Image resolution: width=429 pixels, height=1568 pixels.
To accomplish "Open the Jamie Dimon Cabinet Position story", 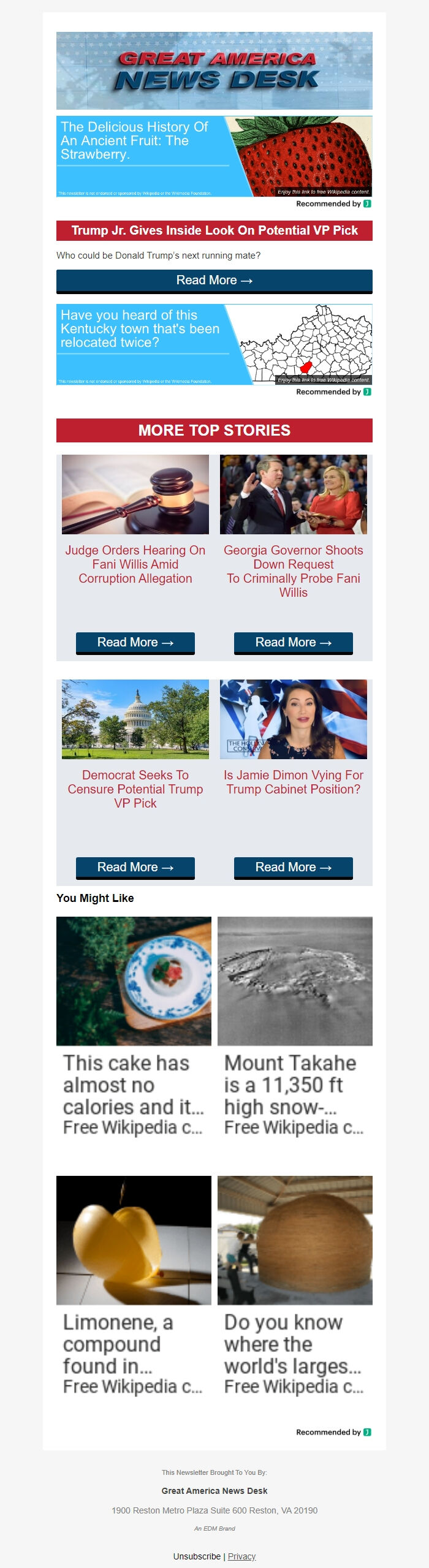I will pos(293,782).
